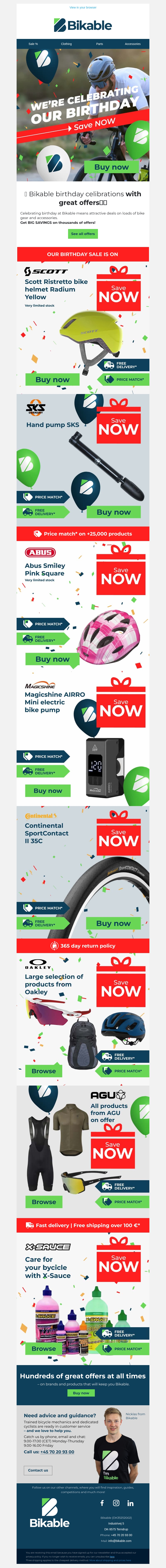Image resolution: width=166 pixels, height=1568 pixels.
Task: Tap Buy now for the SKS hand pump
Action: [x=114, y=512]
